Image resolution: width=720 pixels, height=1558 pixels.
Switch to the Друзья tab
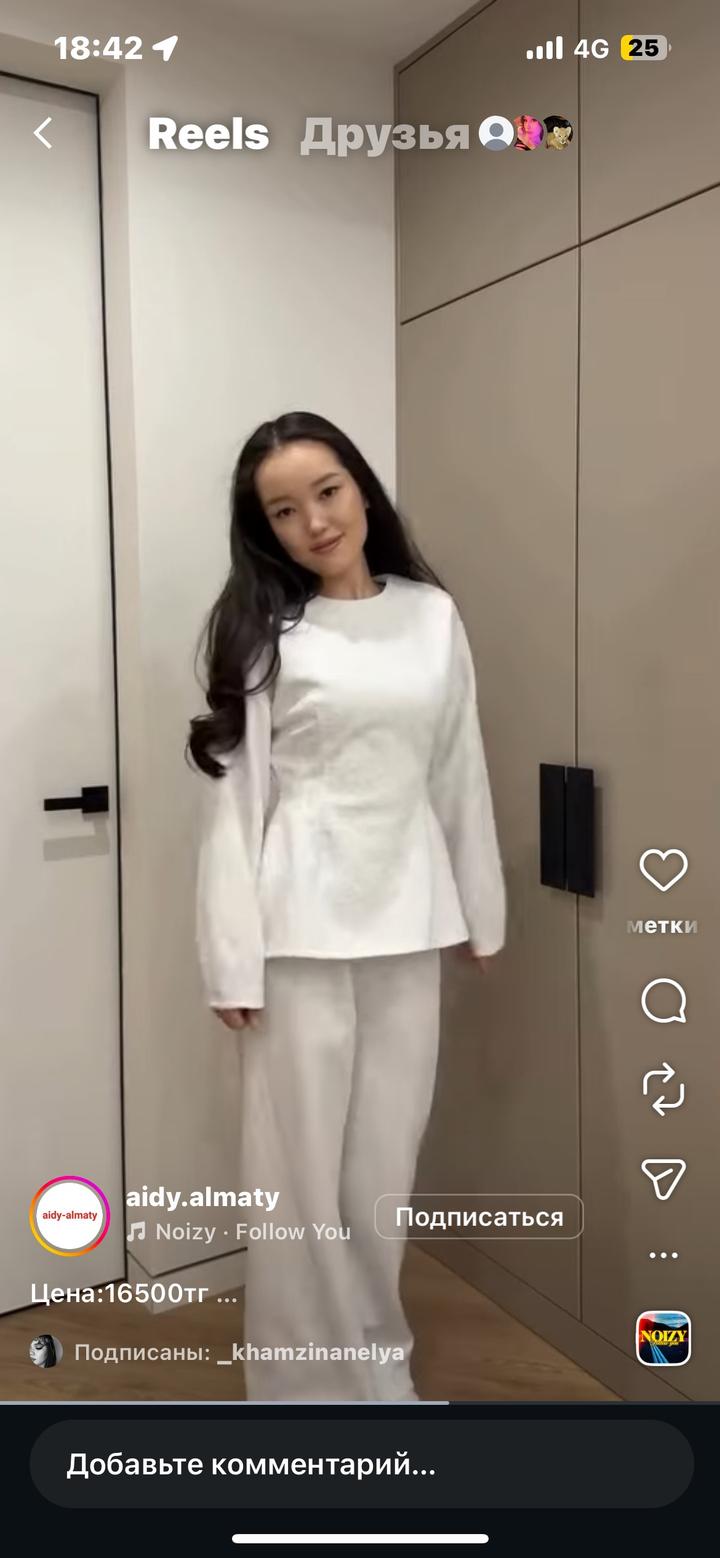click(x=385, y=134)
